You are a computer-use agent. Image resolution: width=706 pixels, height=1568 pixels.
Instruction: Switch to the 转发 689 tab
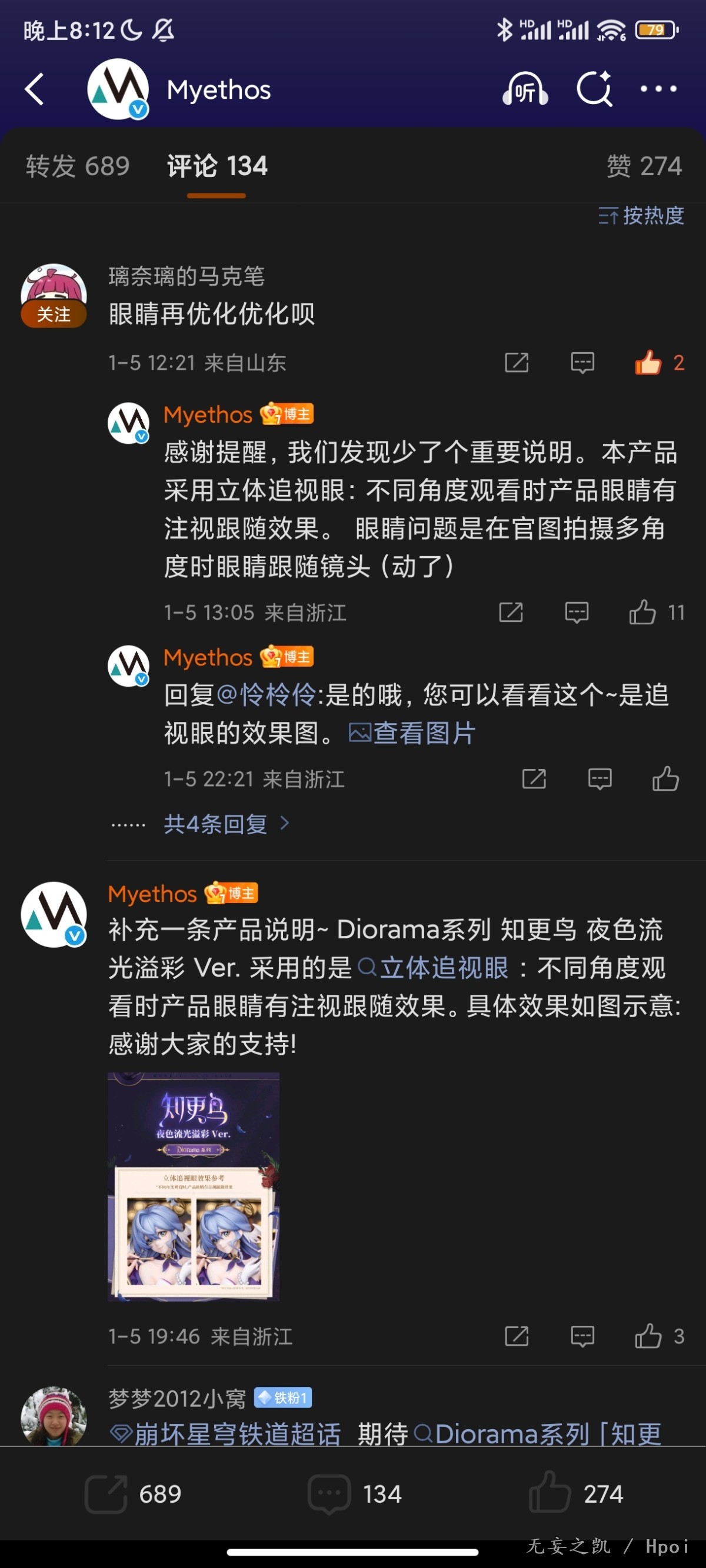[x=77, y=166]
